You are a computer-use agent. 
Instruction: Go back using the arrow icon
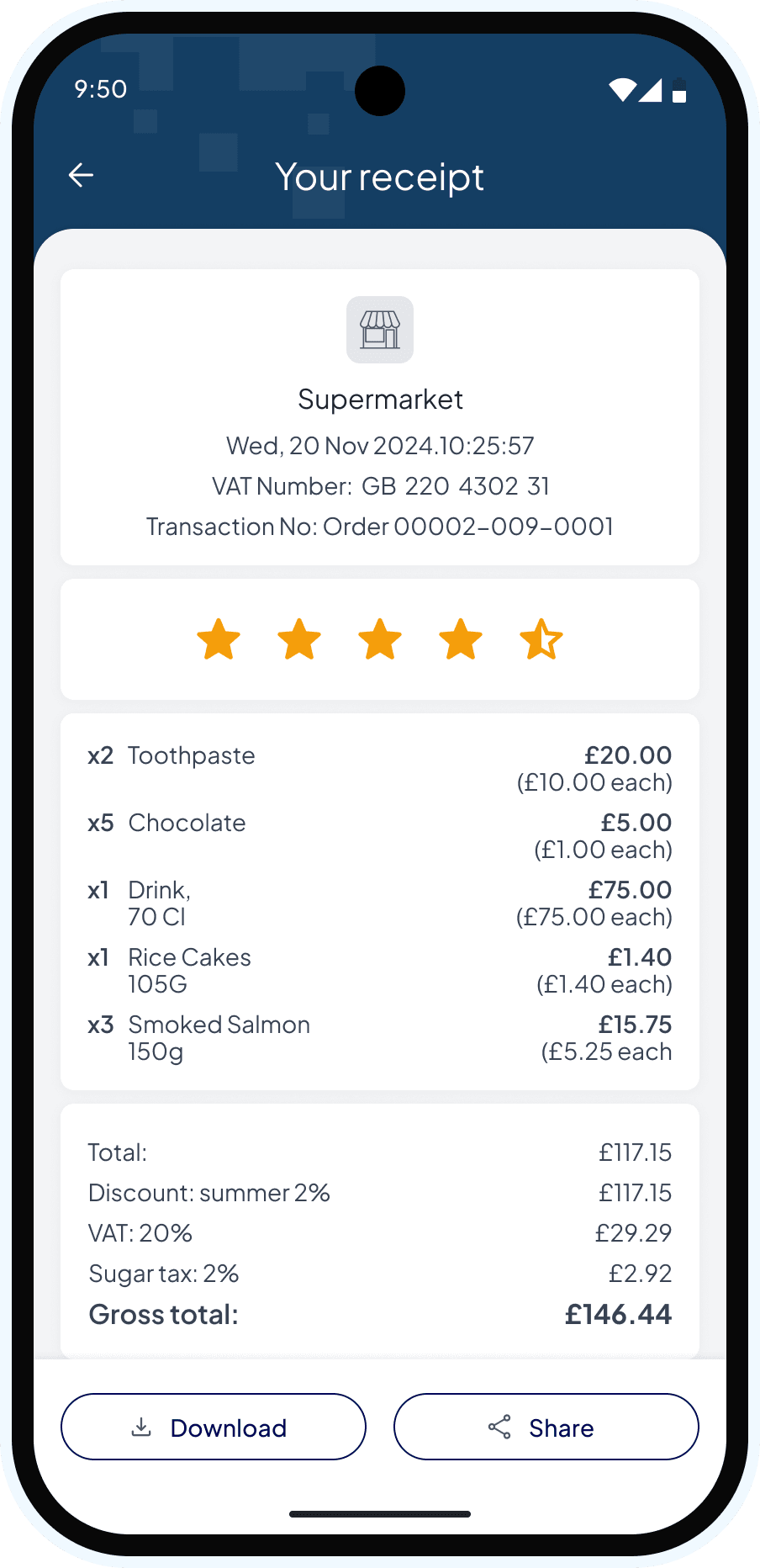[81, 175]
